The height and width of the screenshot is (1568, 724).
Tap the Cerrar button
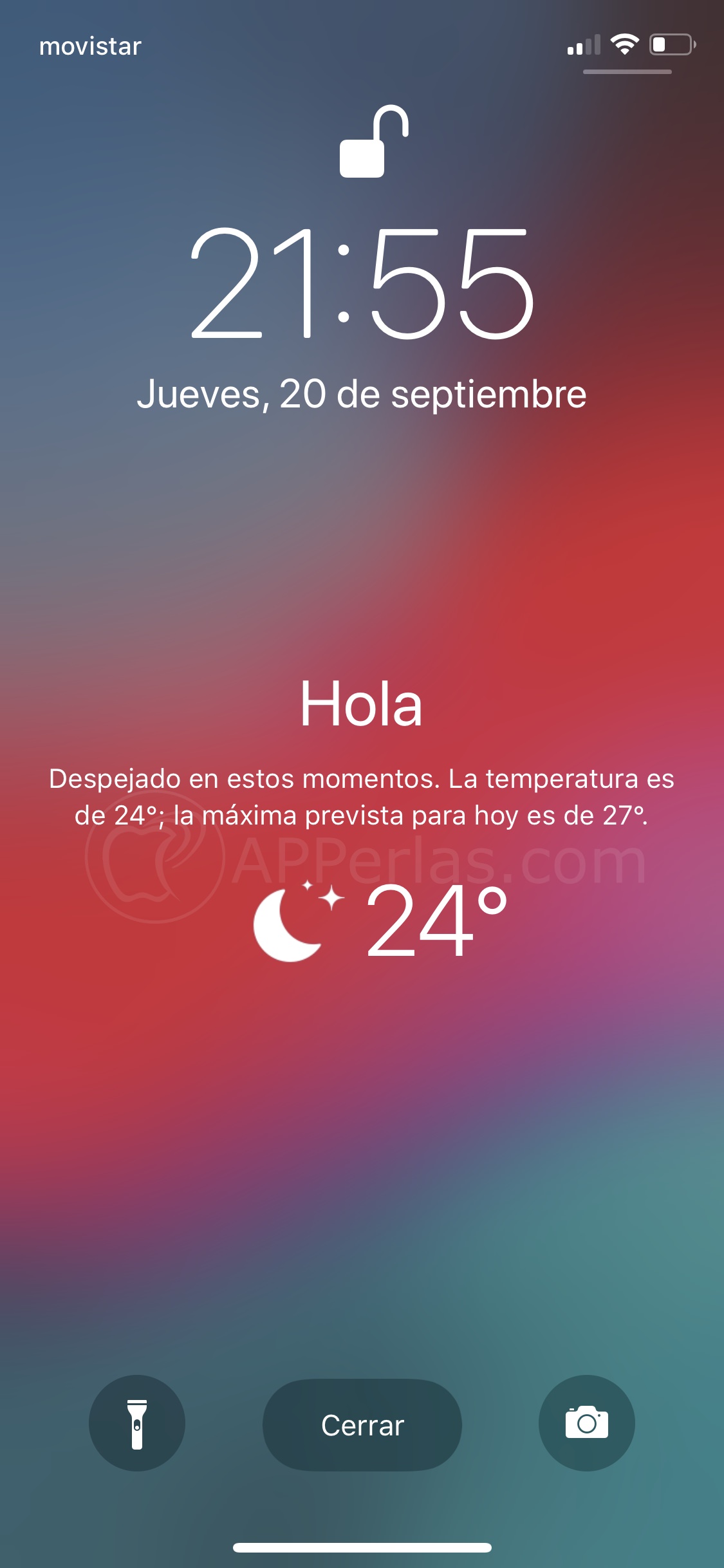coord(362,1424)
